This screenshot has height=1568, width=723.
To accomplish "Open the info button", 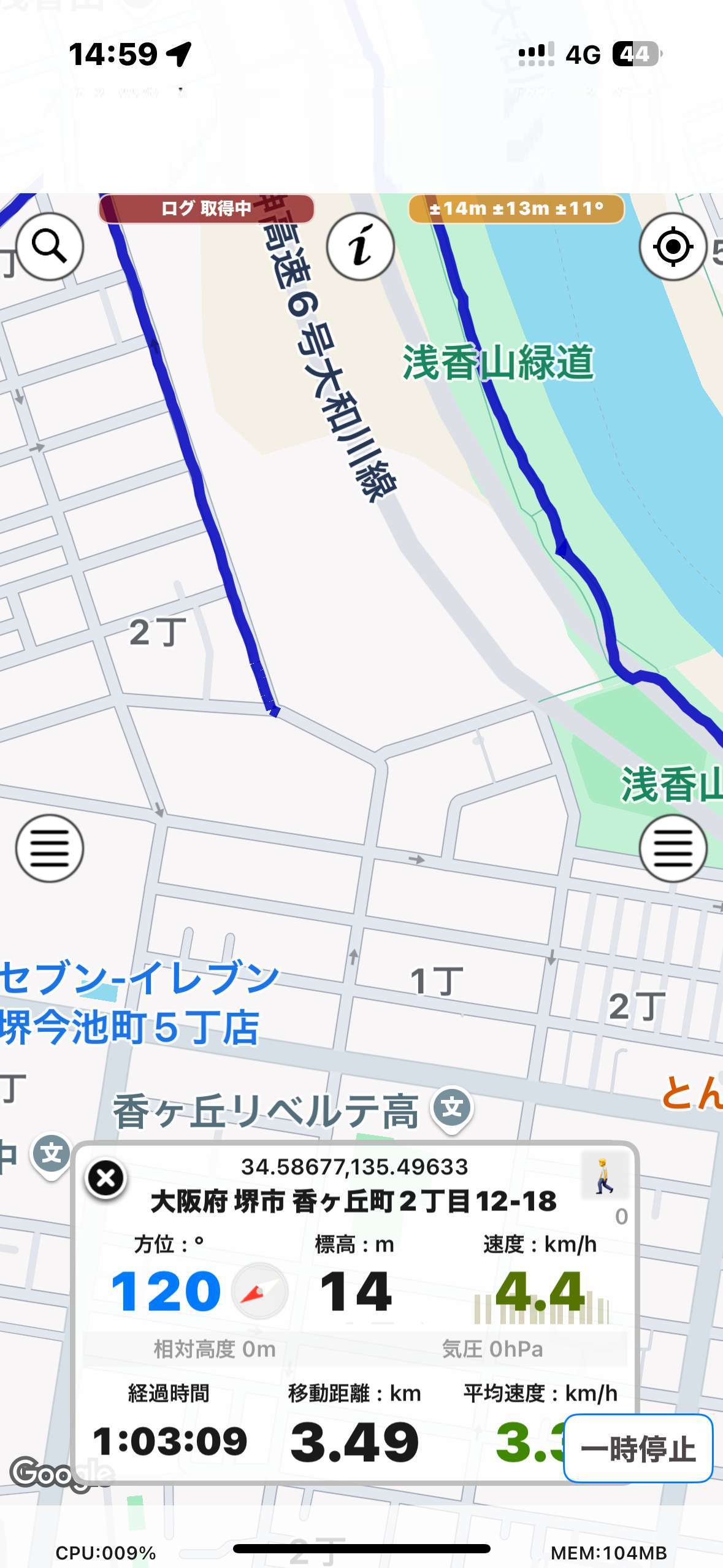I will [361, 247].
